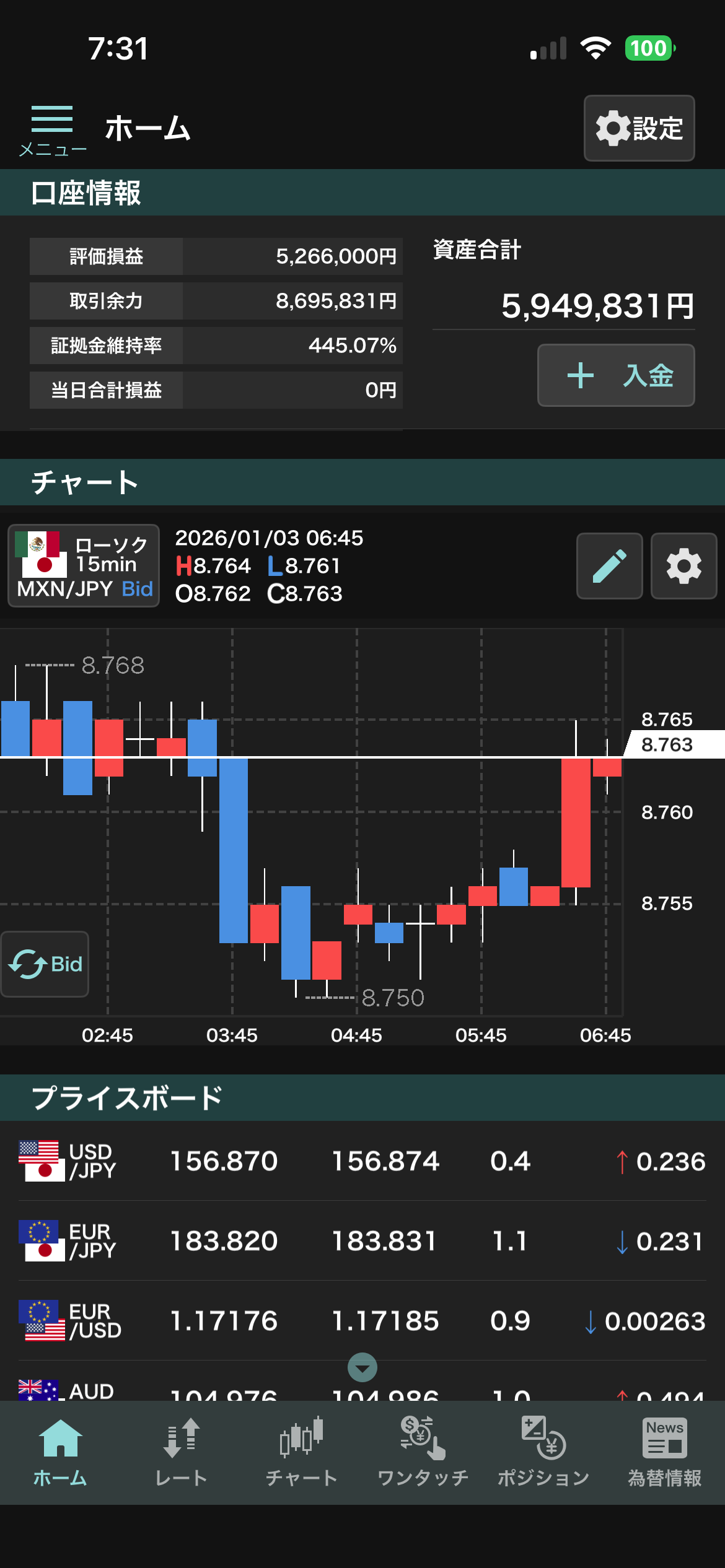Open the メニュー drawer menu
The width and height of the screenshot is (725, 1568).
tap(52, 129)
